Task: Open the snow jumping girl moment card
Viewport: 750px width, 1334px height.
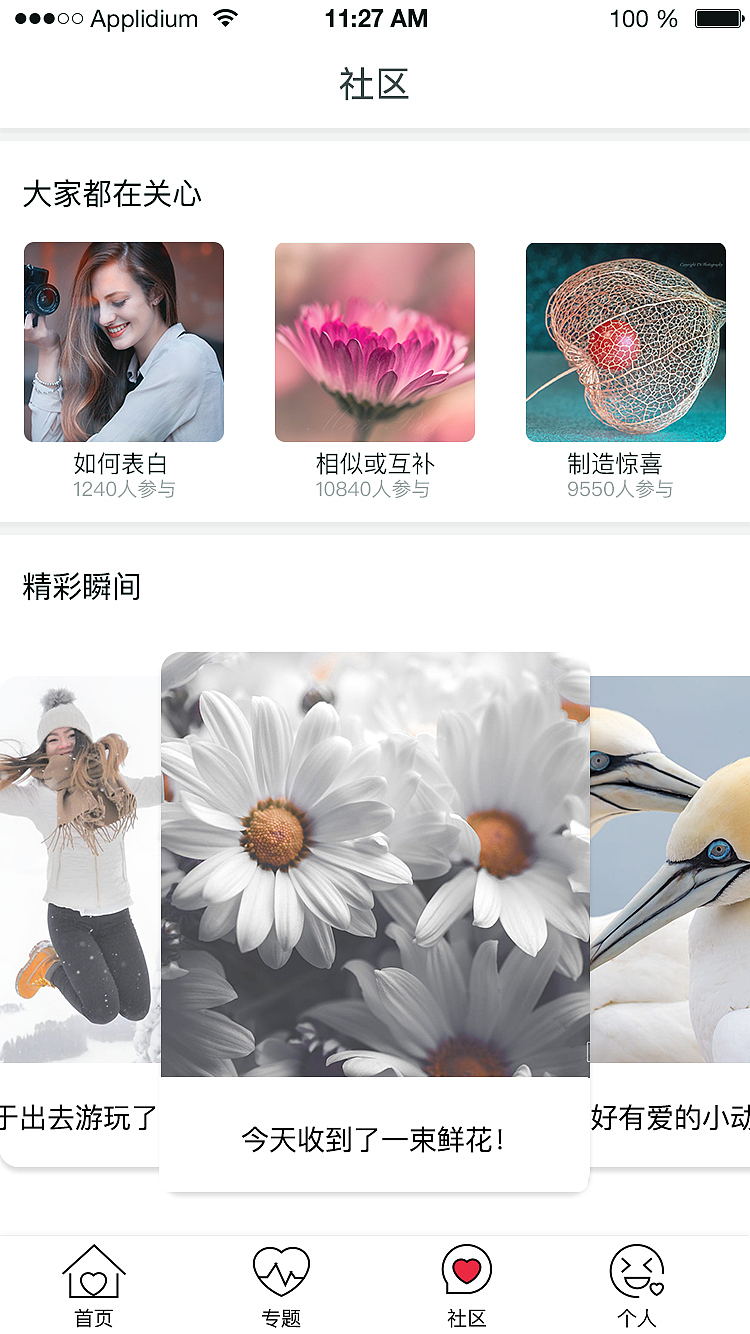Action: [80, 921]
